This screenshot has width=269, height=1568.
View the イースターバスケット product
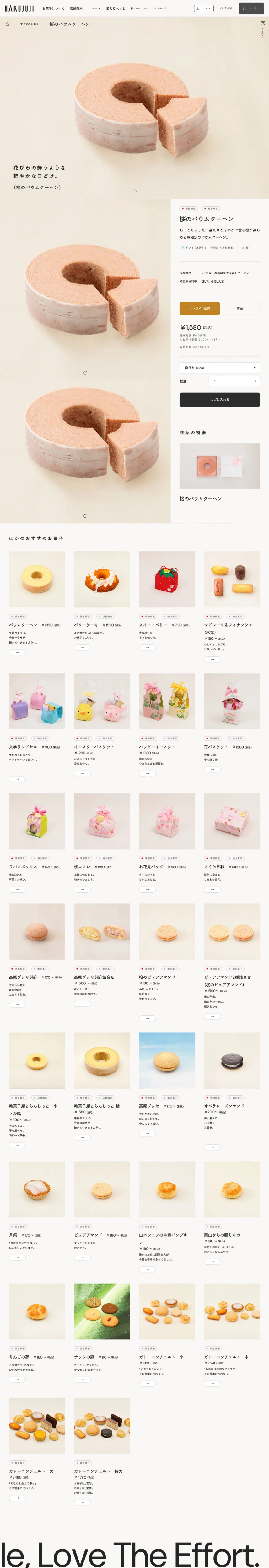tap(102, 701)
